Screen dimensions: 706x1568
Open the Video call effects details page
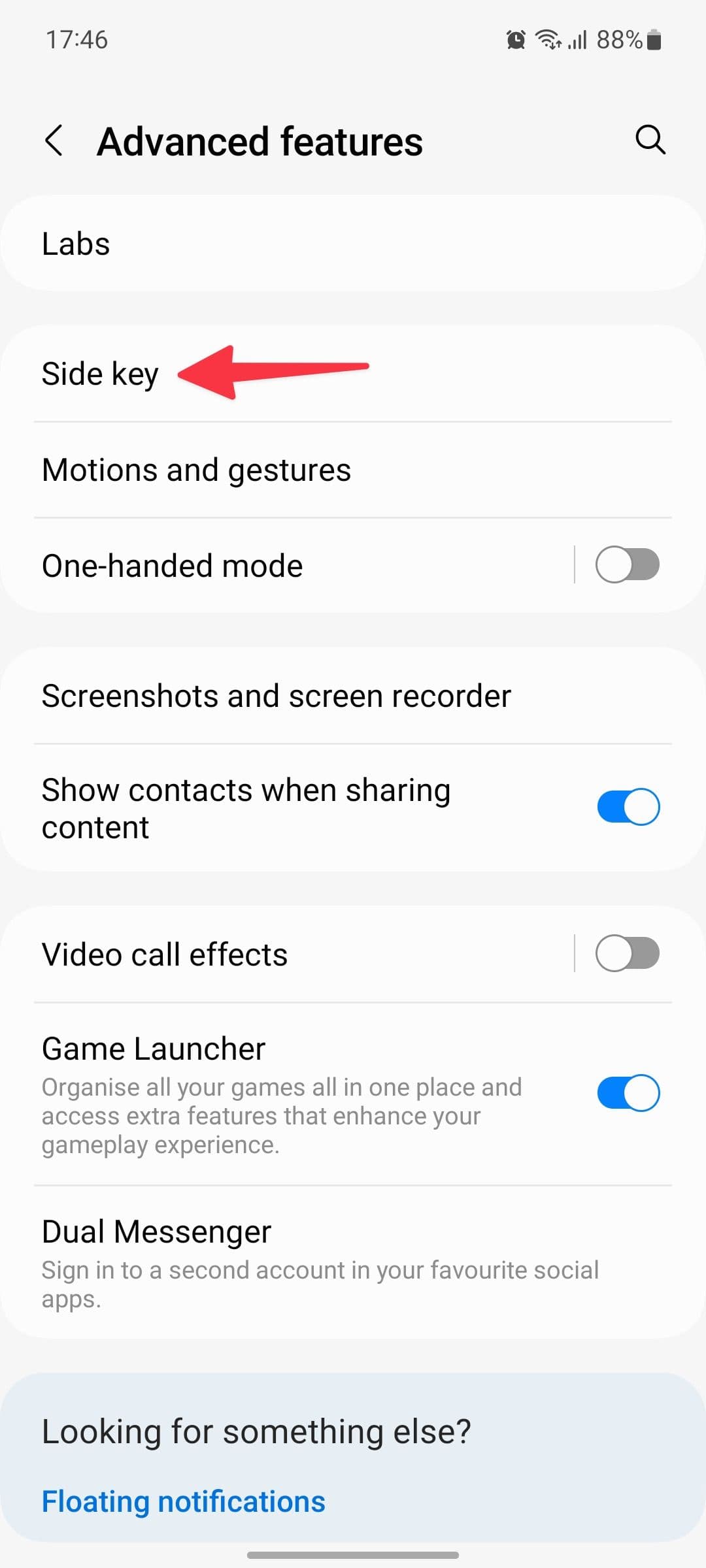click(261, 954)
